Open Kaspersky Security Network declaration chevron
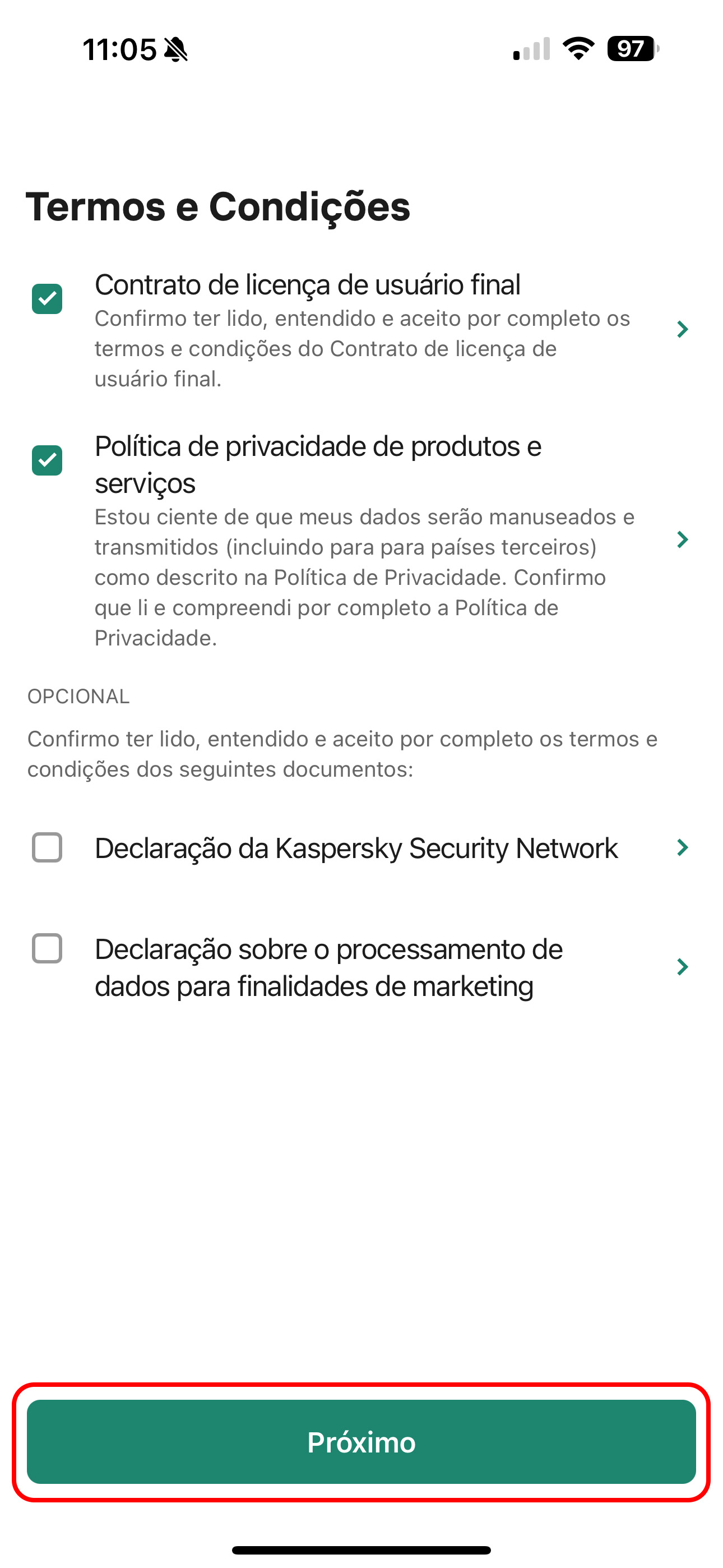The width and height of the screenshot is (723, 1568). (x=682, y=847)
